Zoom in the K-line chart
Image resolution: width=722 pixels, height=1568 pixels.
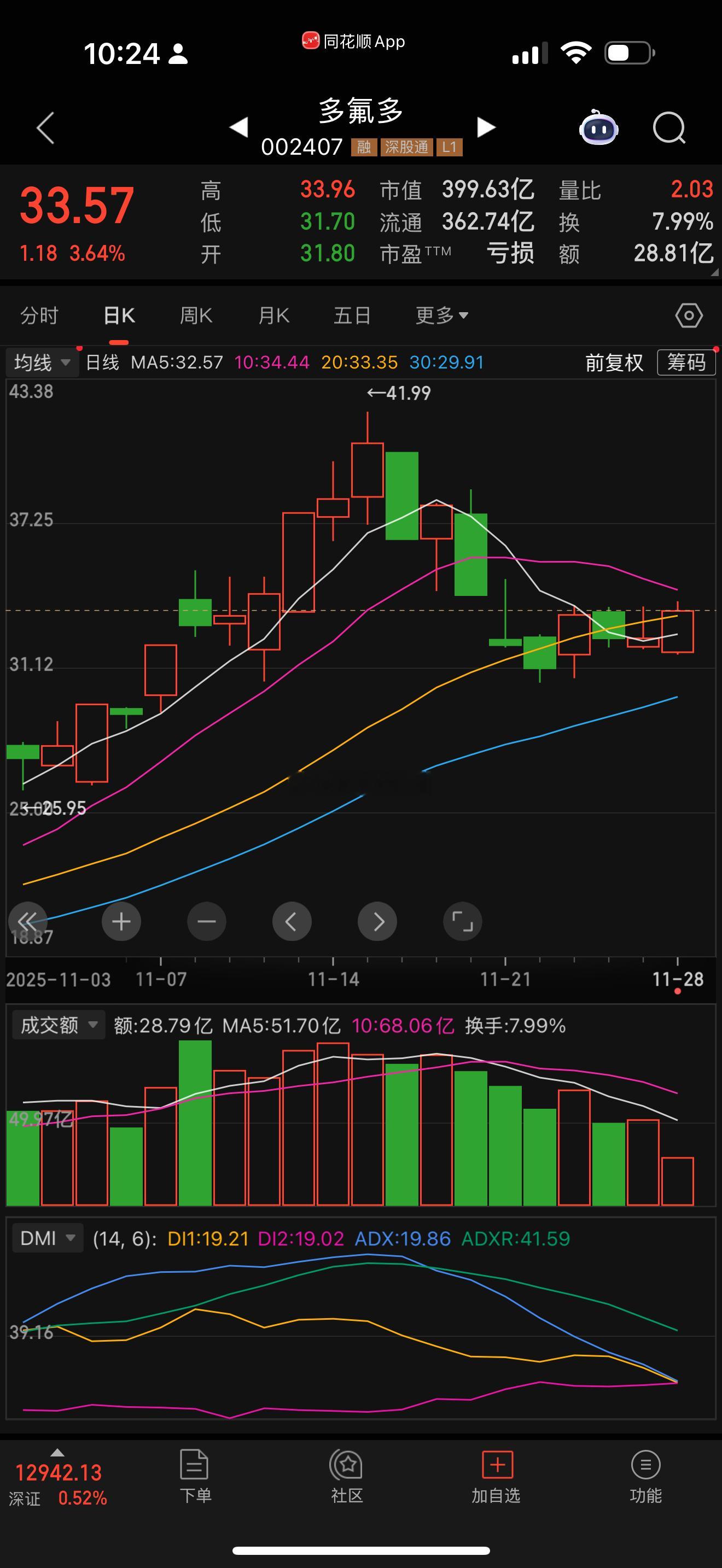[x=121, y=921]
